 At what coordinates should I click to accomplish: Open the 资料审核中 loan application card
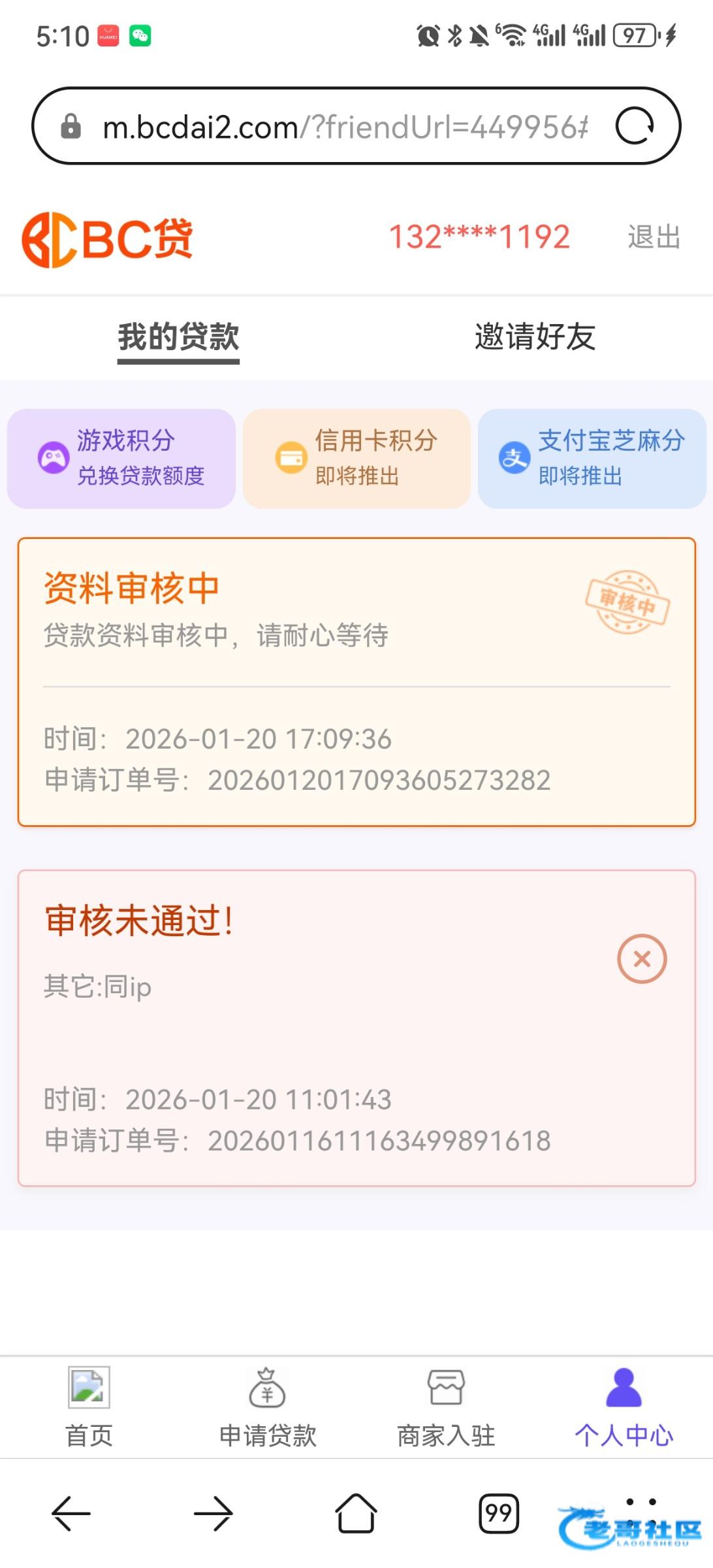[356, 681]
